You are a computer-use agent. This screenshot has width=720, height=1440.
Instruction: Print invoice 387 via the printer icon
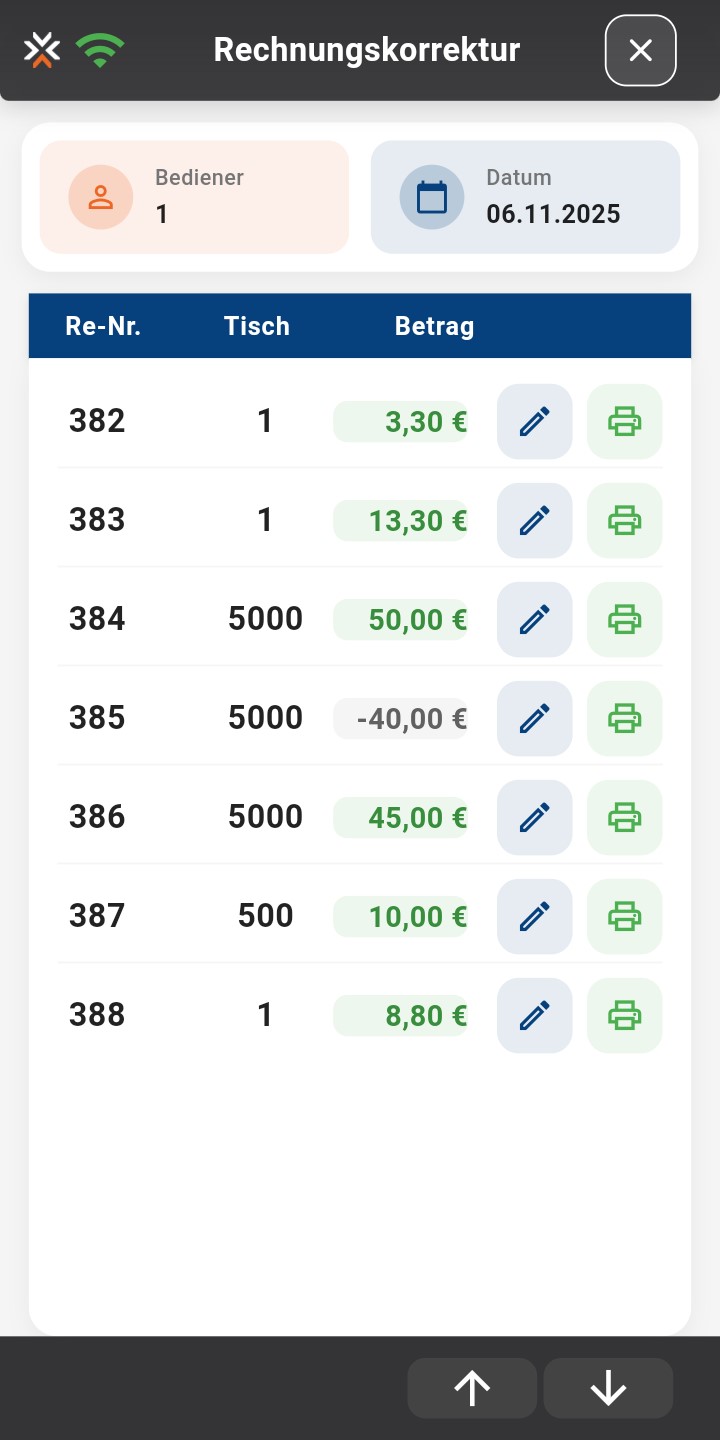tap(624, 916)
